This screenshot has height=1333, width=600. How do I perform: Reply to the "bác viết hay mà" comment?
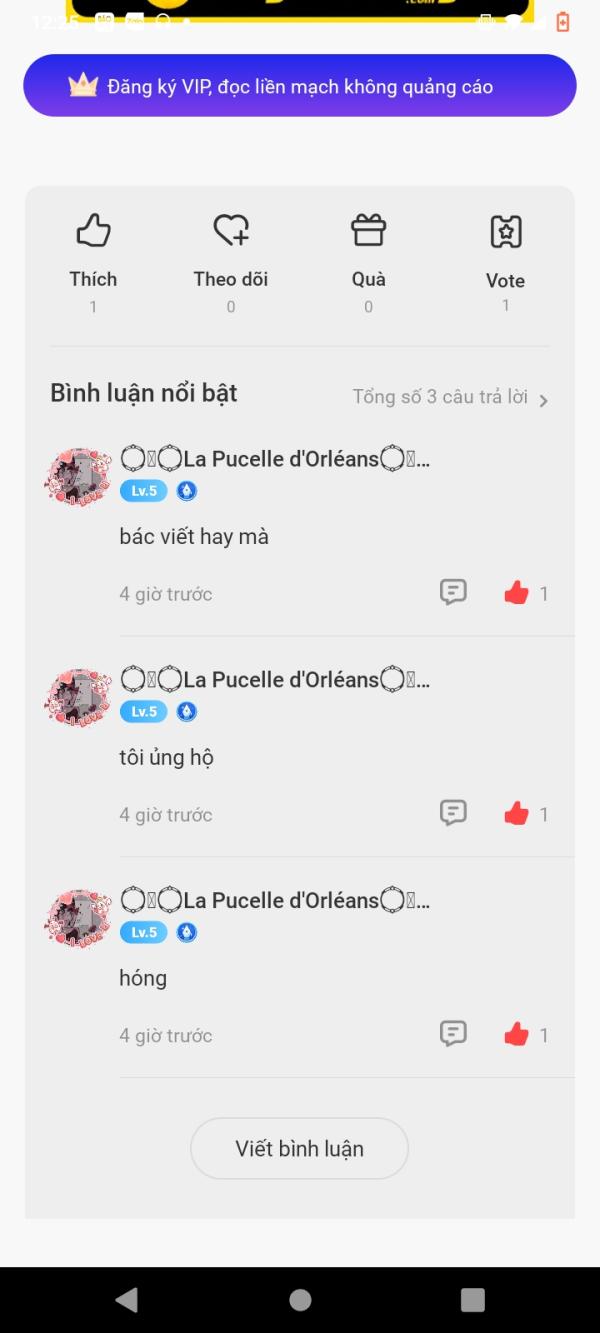[453, 593]
